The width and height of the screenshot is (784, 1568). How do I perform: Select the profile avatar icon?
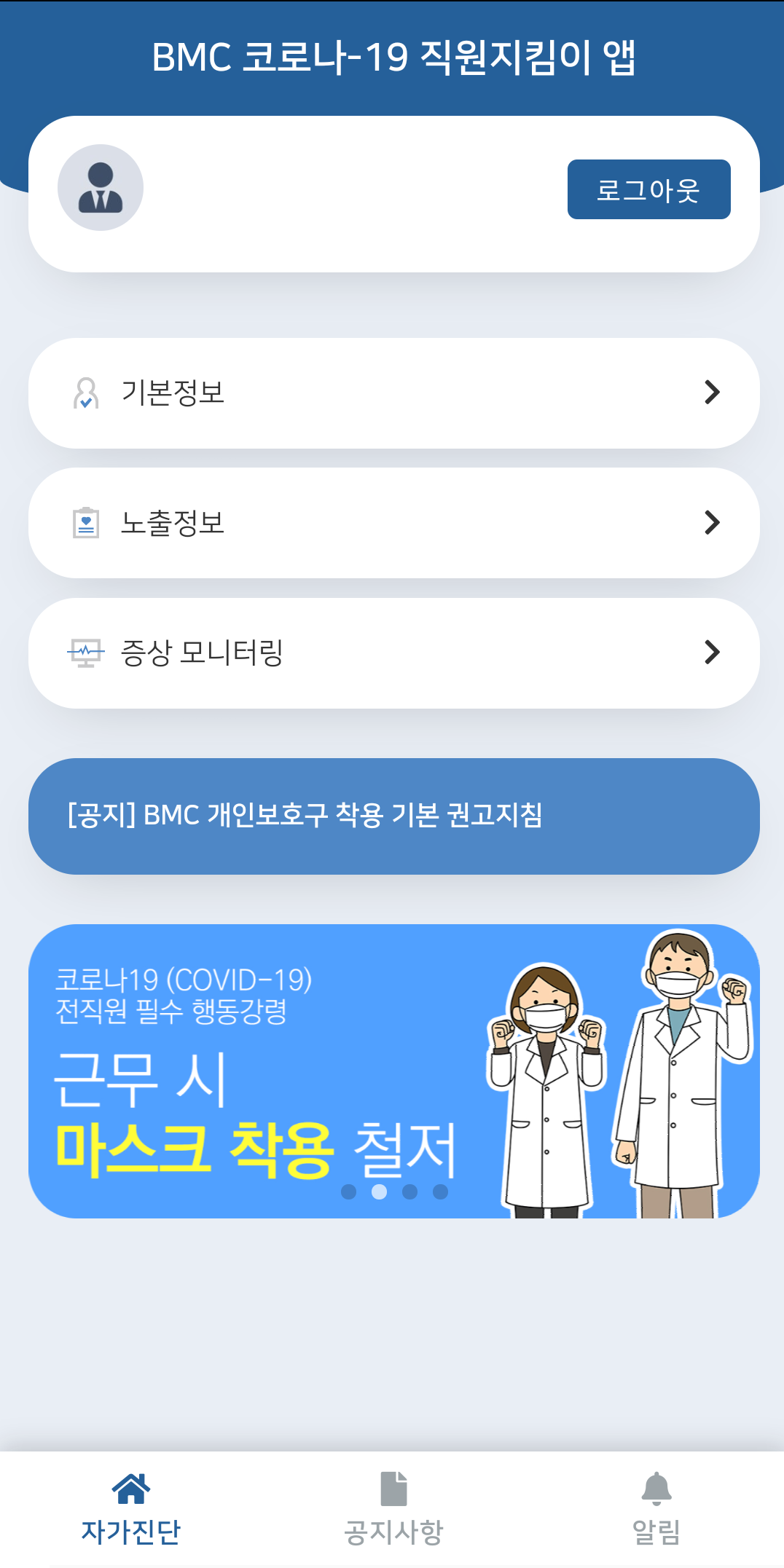tap(101, 187)
